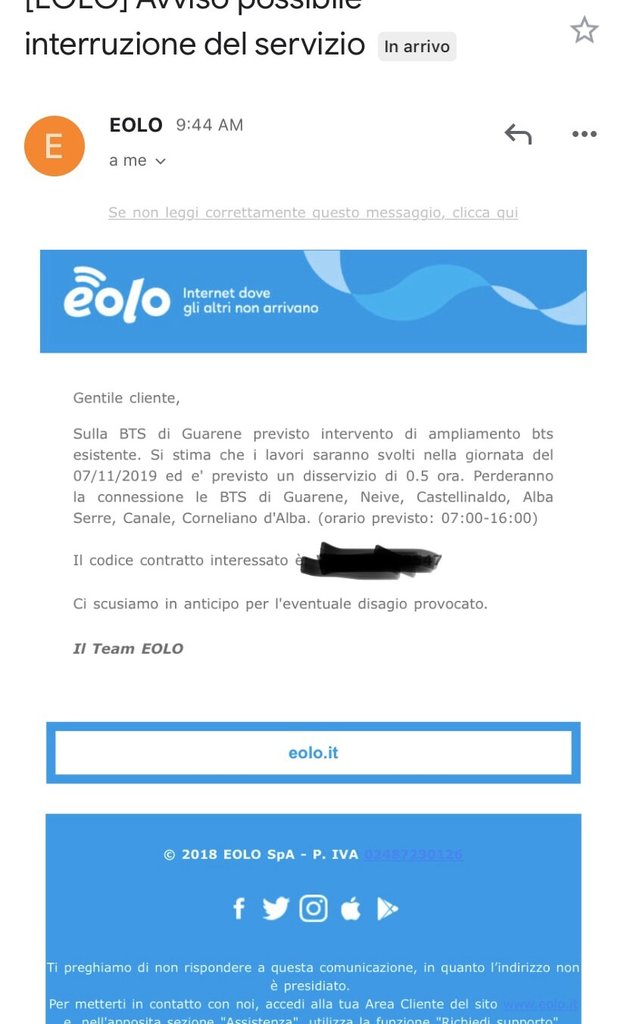Tap the P. IVA number link
The image size is (627, 1024).
[413, 854]
